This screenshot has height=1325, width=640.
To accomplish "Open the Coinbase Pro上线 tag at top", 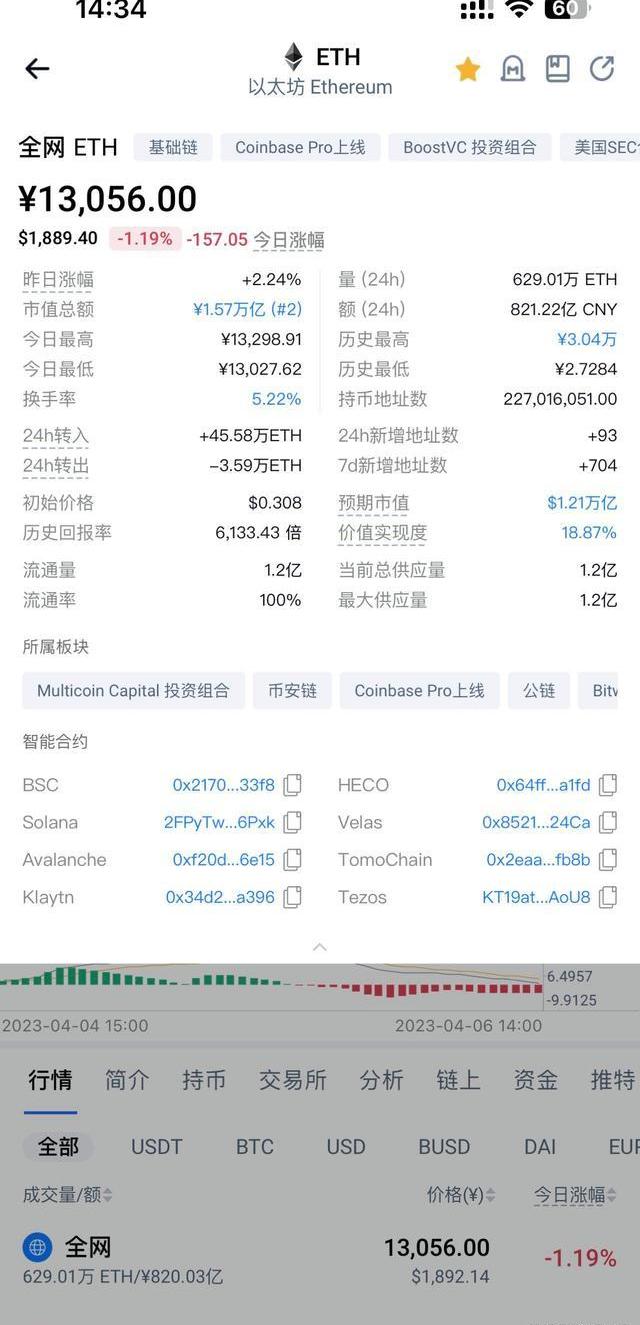I will tap(300, 147).
